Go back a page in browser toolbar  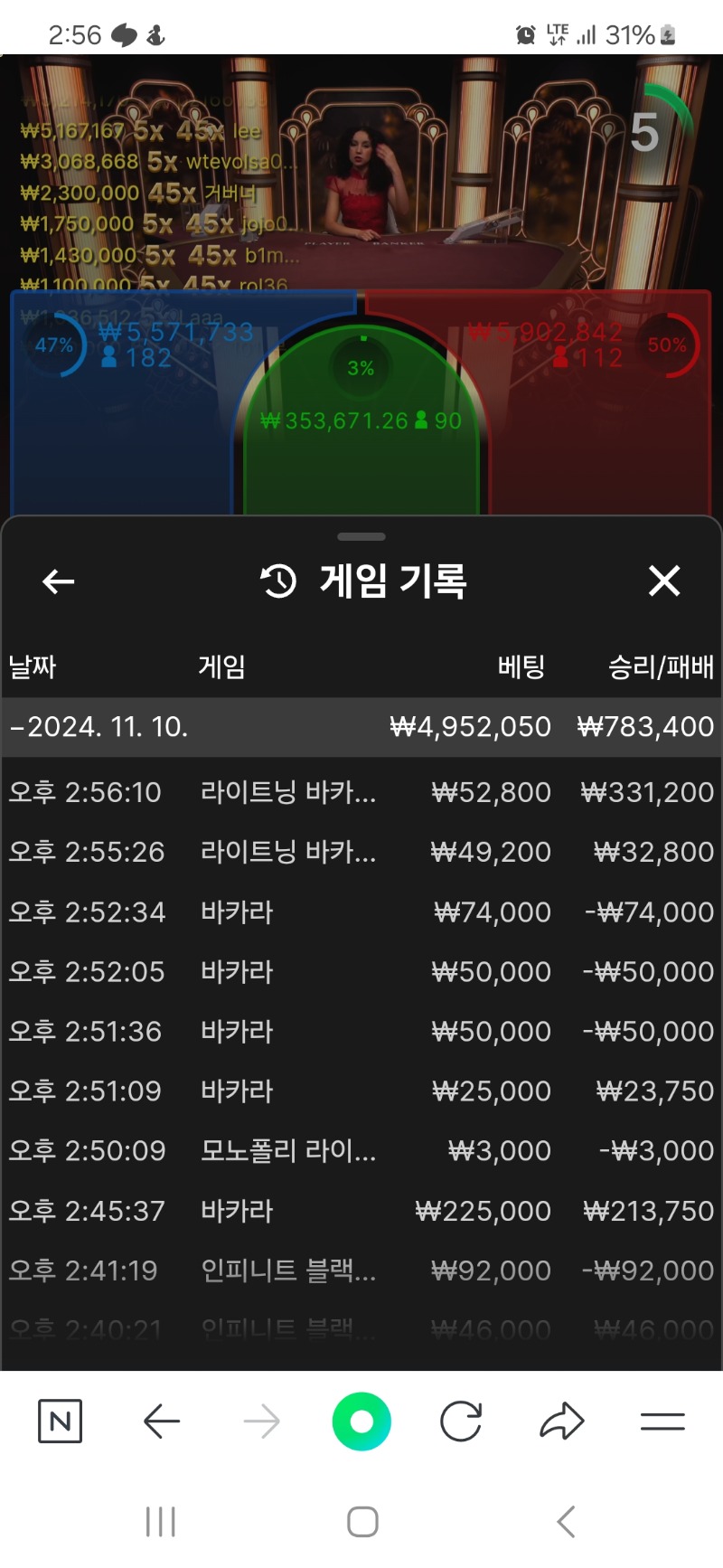pyautogui.click(x=162, y=1422)
